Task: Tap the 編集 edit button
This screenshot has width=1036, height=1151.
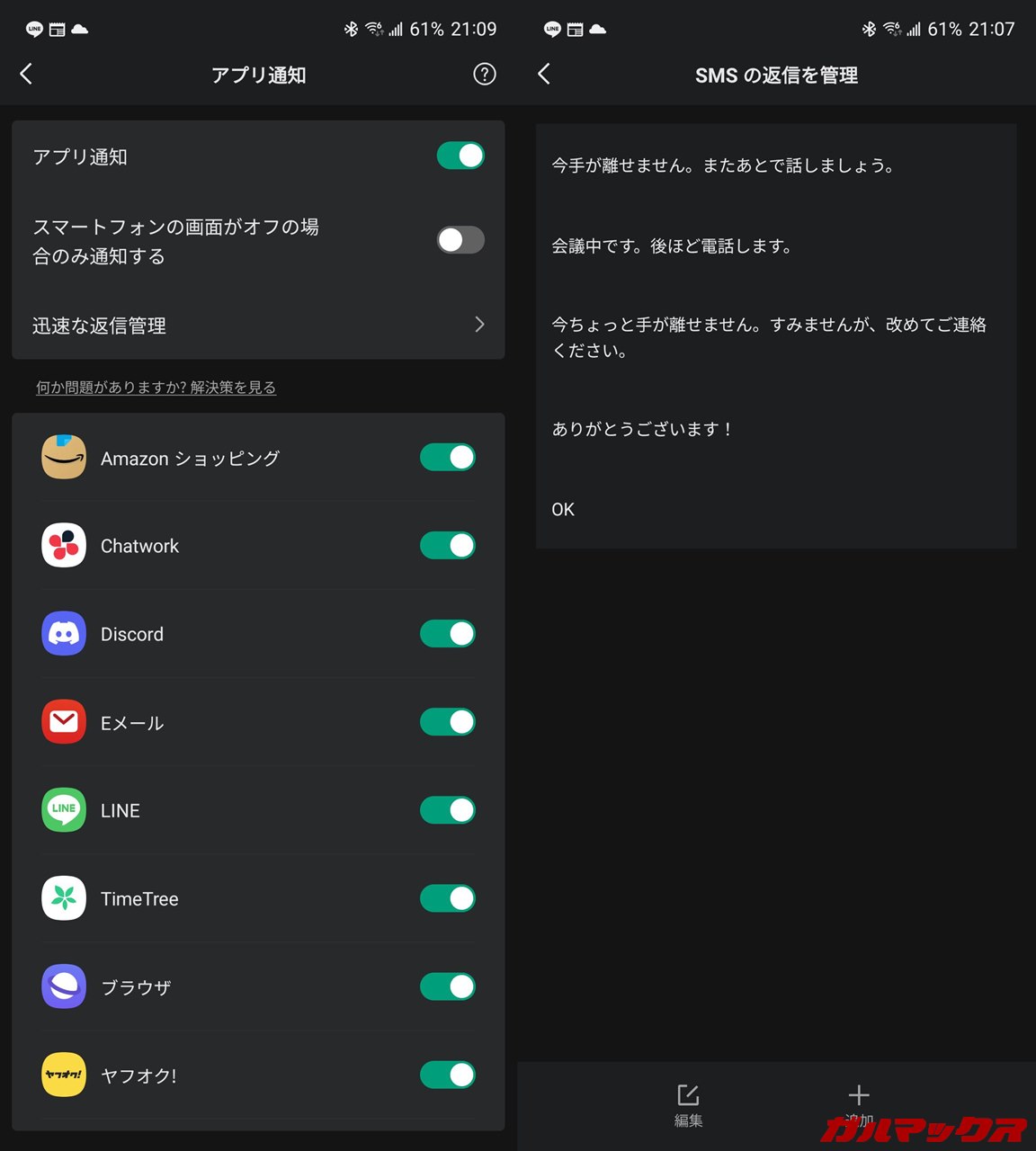Action: [x=689, y=1104]
